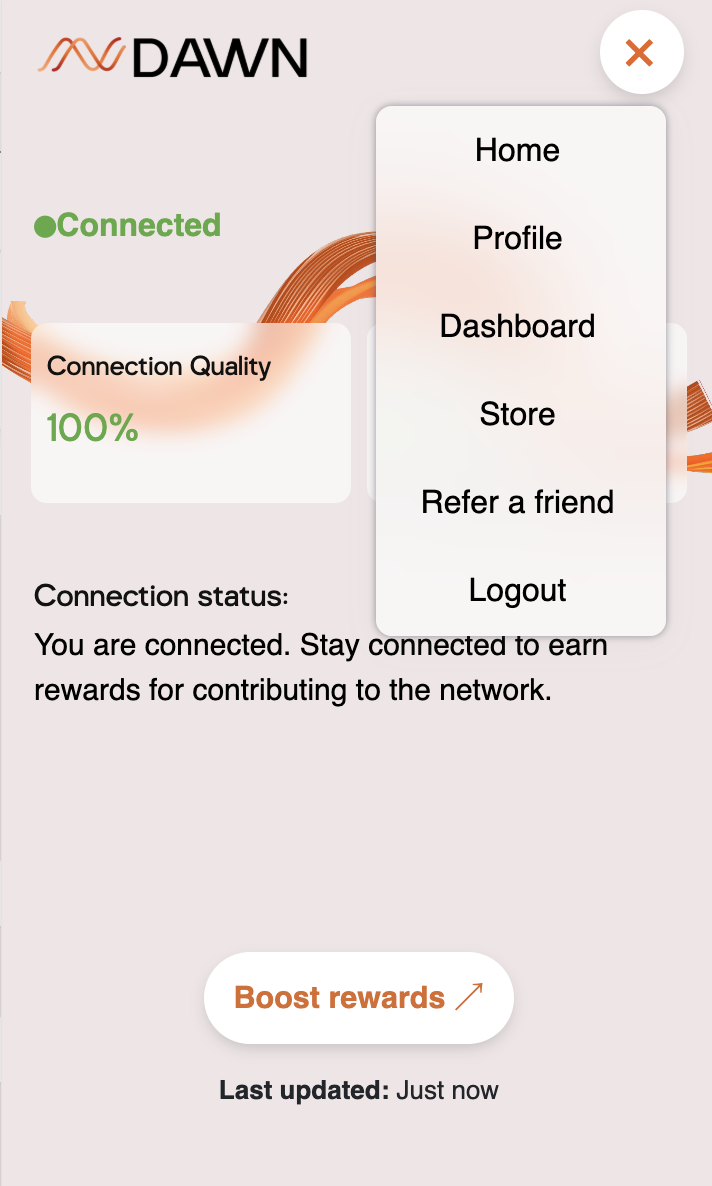Open the Profile menu item
The image size is (712, 1186).
pos(518,238)
